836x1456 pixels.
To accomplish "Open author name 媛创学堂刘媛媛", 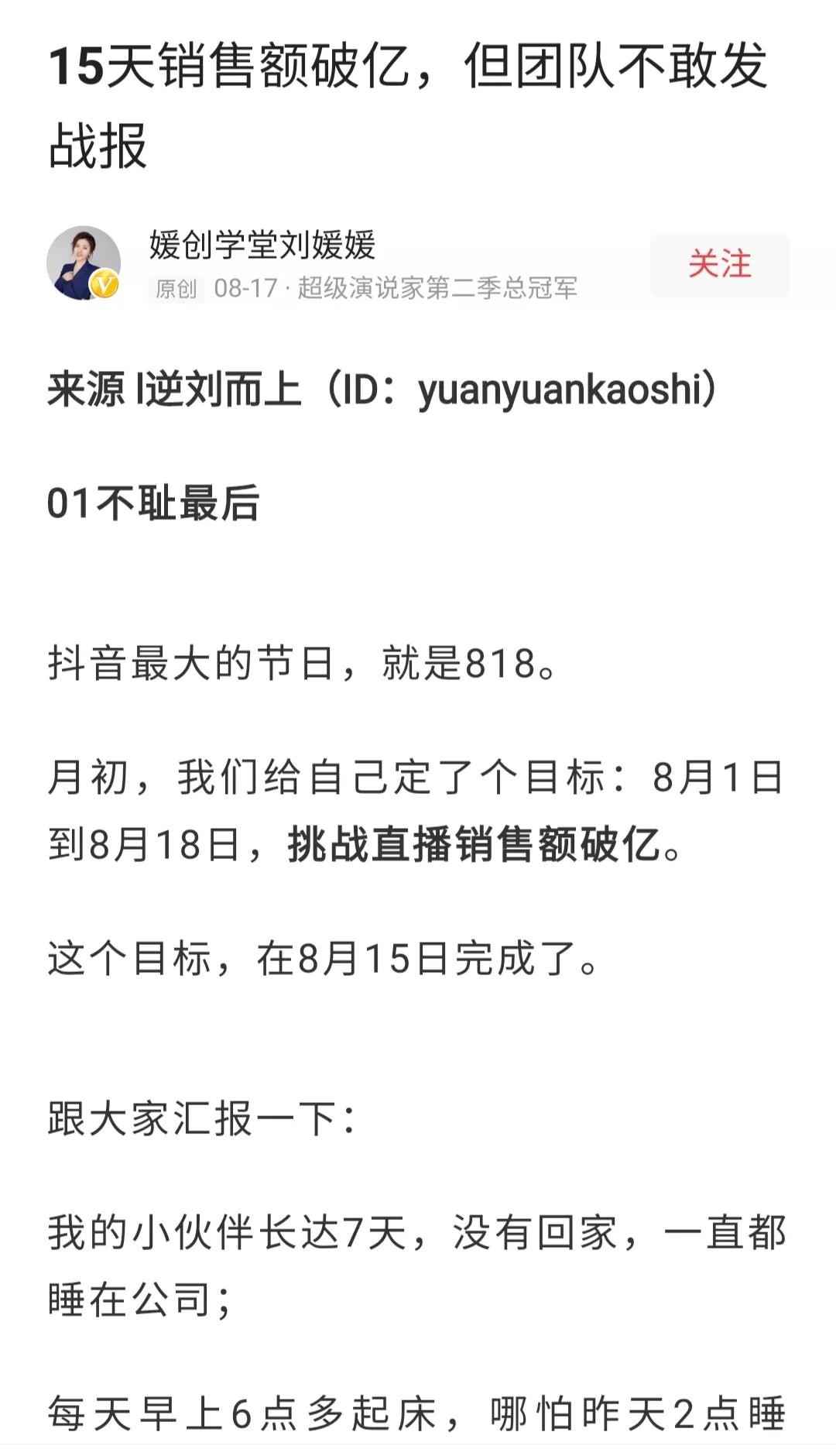I will click(262, 246).
